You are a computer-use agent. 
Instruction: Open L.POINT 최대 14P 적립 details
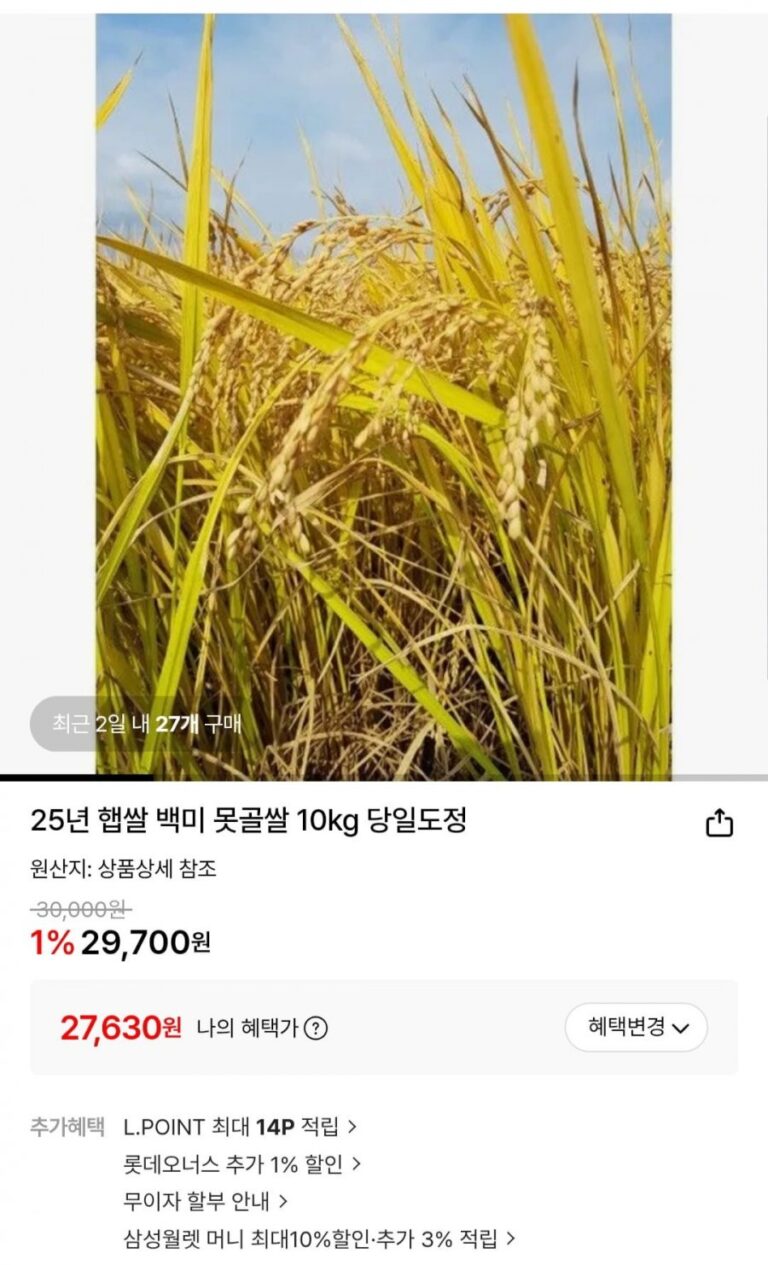pos(240,1127)
